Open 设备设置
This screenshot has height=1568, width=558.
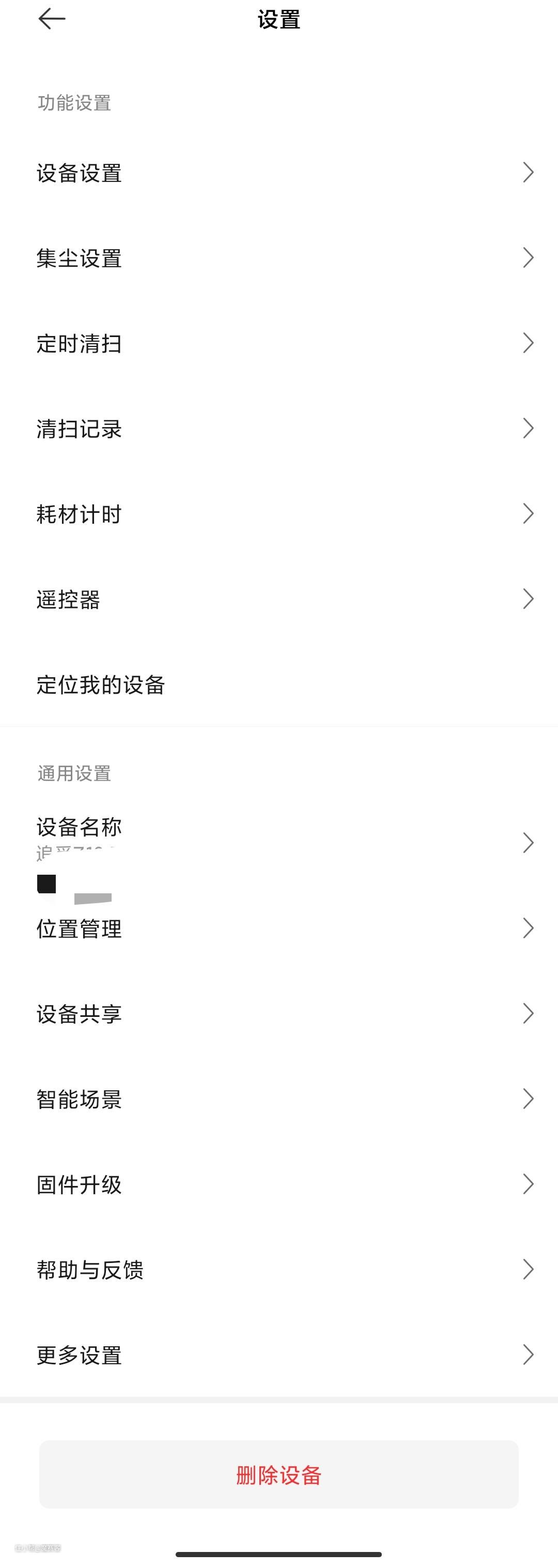[x=278, y=173]
